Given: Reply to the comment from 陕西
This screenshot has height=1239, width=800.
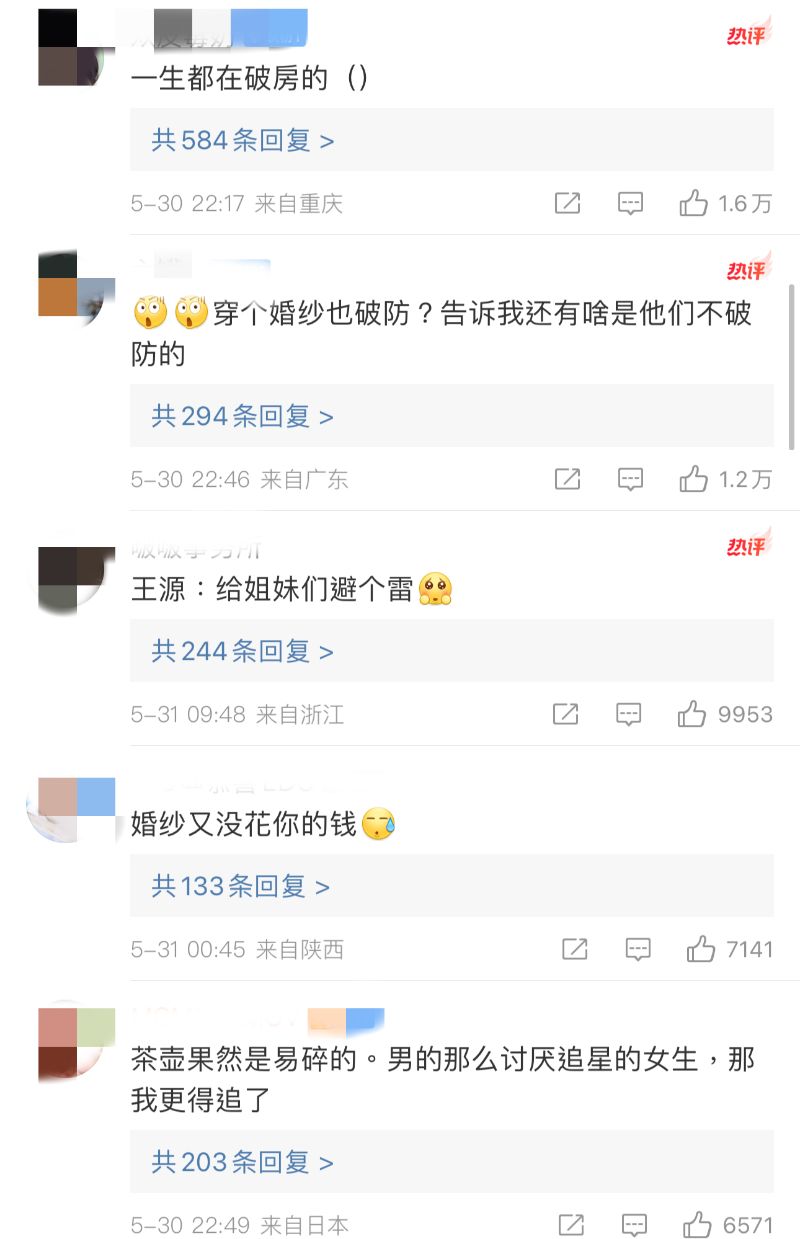Looking at the screenshot, I should point(638,949).
